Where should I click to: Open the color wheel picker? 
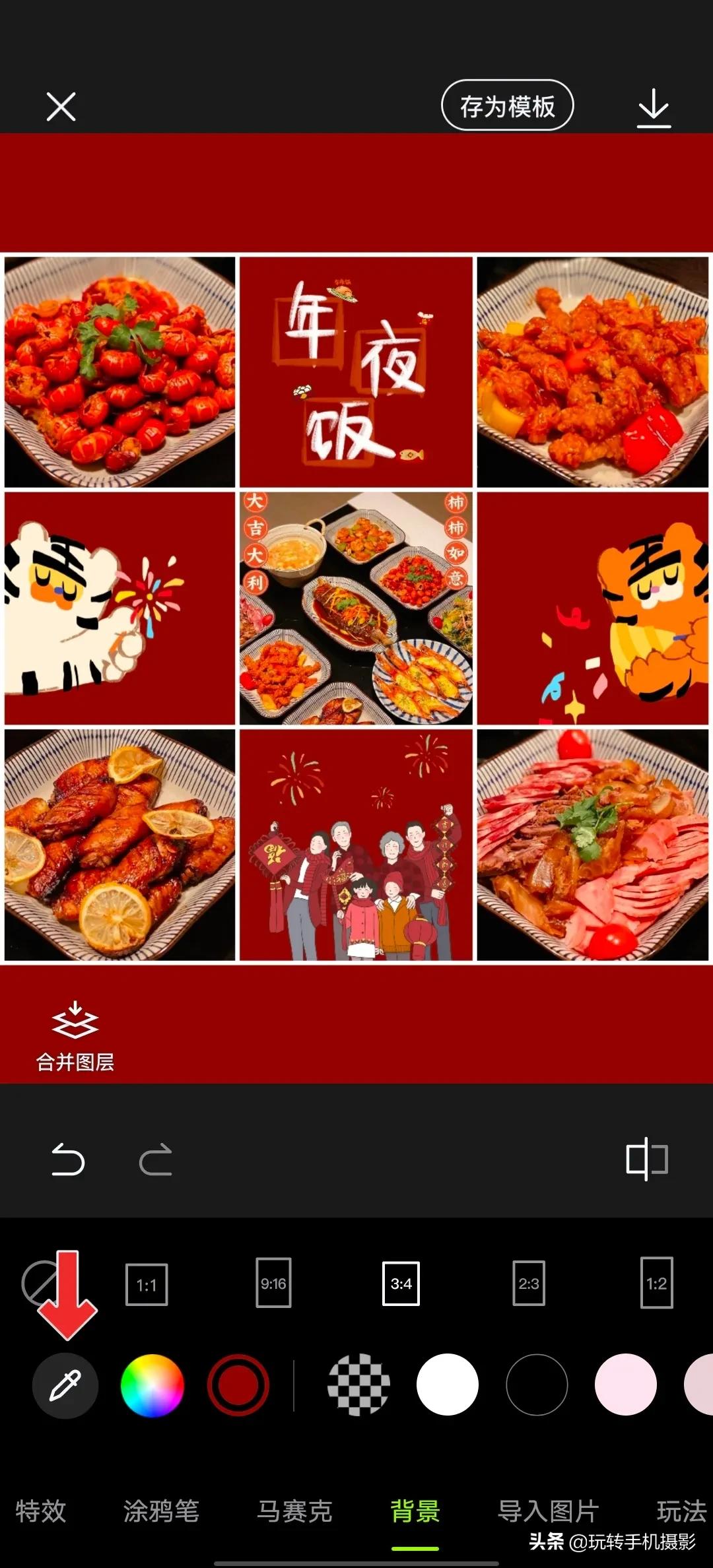[x=153, y=1386]
